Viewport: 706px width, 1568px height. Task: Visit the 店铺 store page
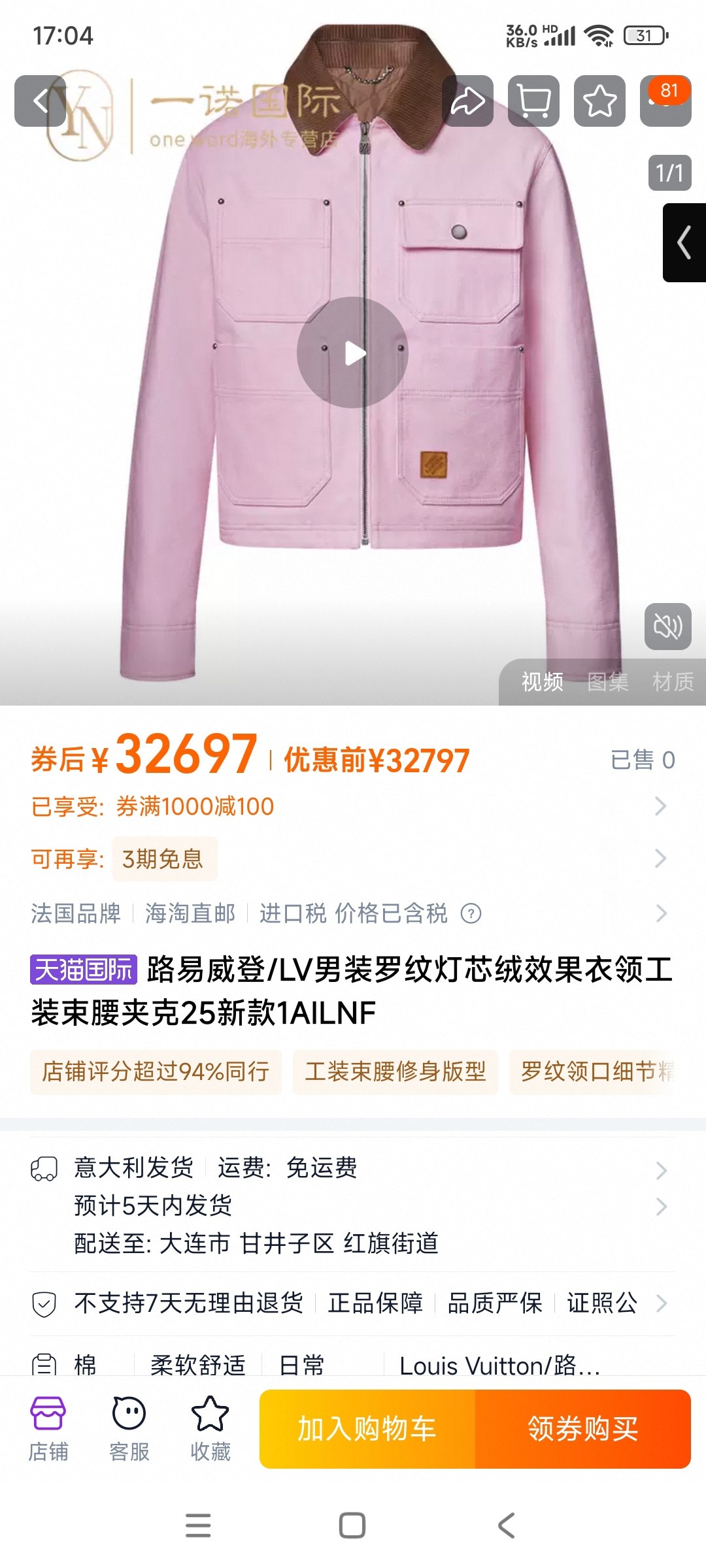(x=48, y=1429)
